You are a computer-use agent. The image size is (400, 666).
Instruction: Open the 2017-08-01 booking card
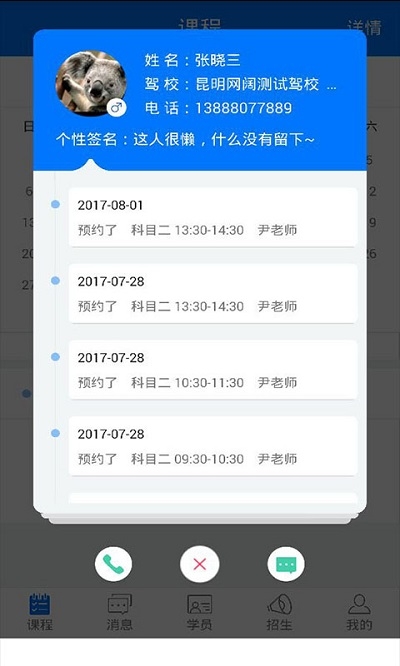213,217
